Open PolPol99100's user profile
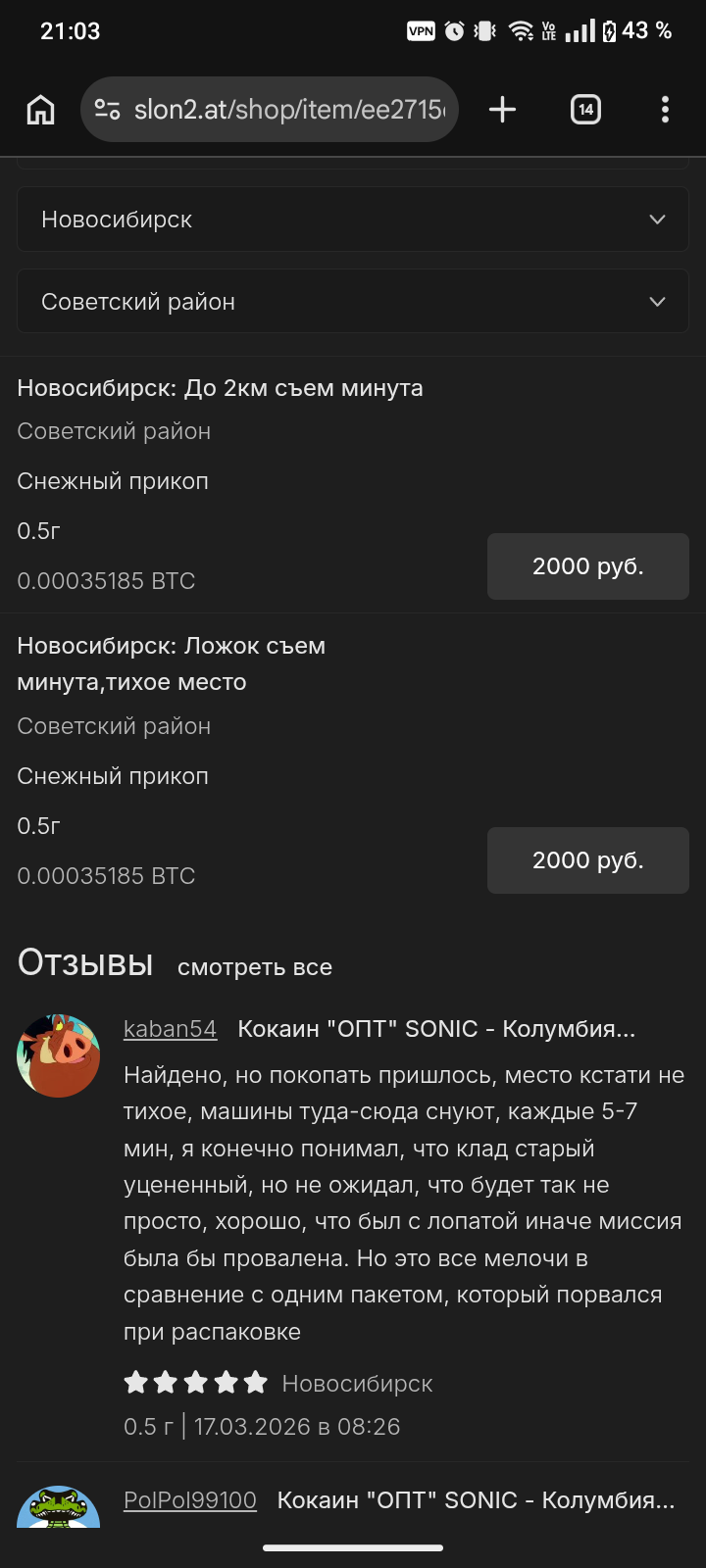 click(190, 1500)
